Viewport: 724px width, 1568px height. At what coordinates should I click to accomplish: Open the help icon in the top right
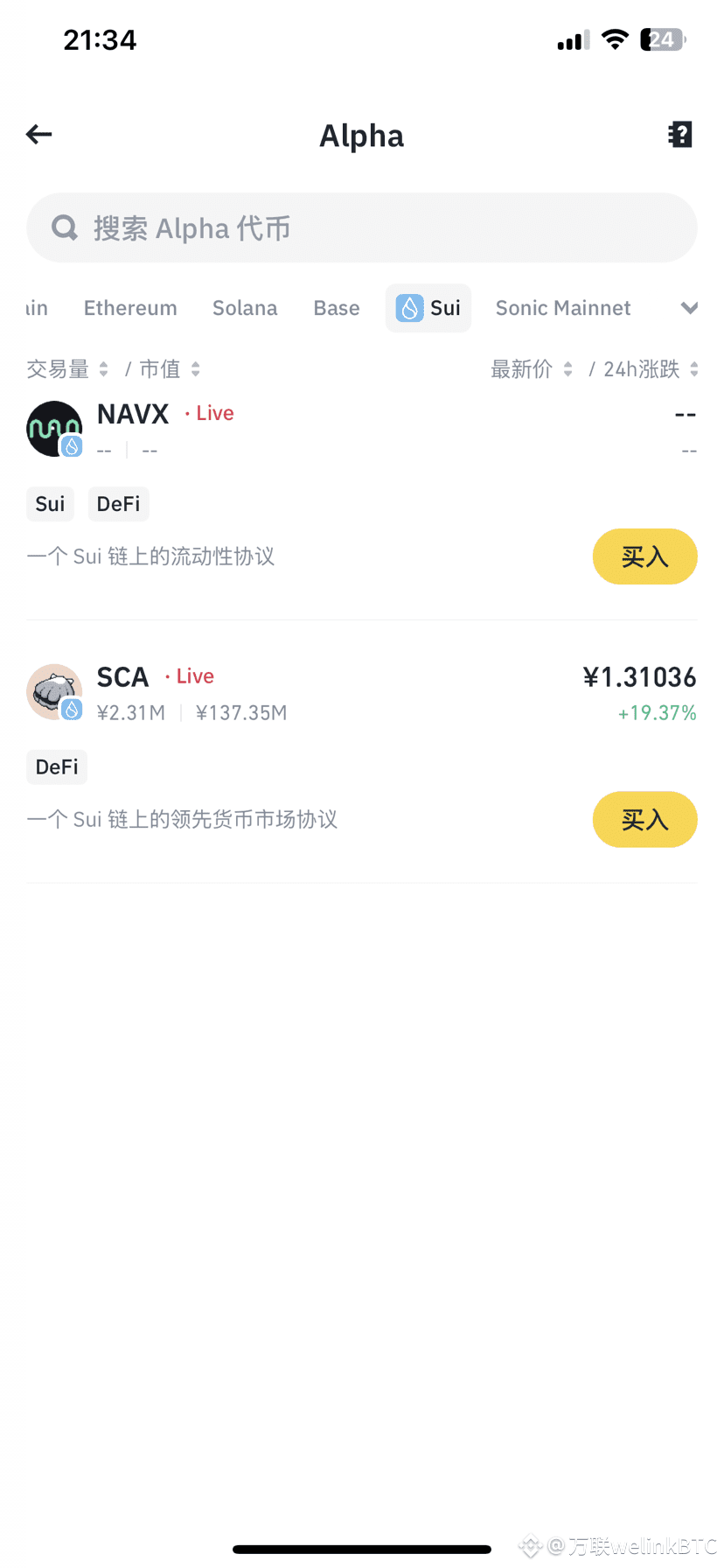679,134
